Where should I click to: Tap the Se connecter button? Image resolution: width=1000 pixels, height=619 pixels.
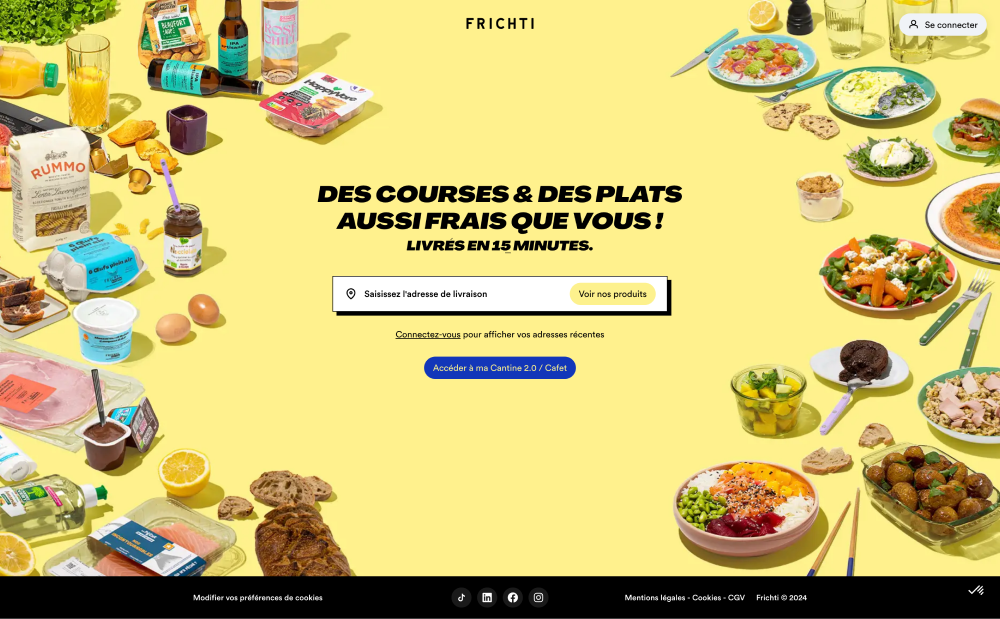pos(942,24)
